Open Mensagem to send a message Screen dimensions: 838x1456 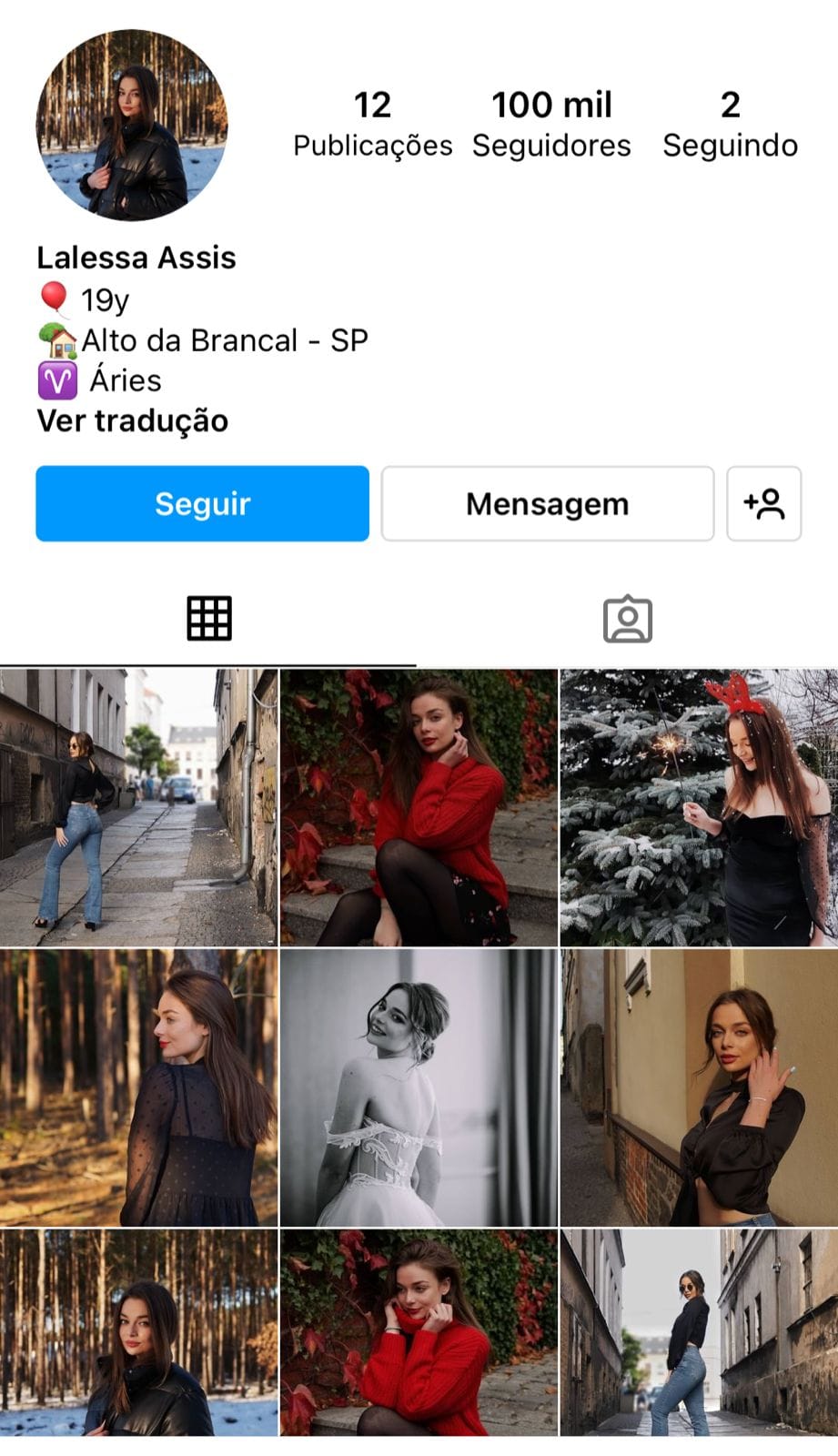point(547,503)
